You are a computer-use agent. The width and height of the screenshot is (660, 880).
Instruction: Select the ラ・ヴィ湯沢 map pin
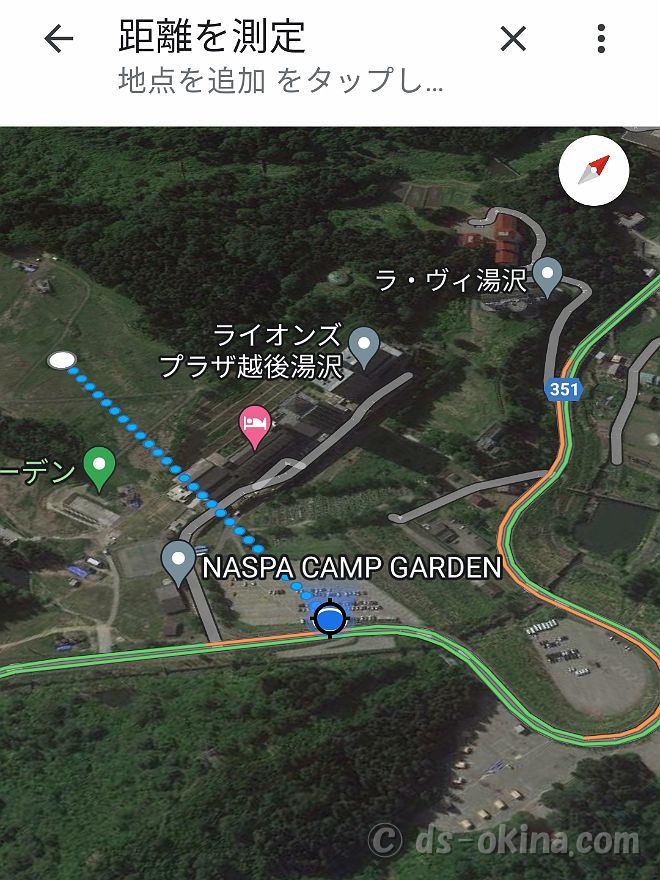tap(547, 275)
